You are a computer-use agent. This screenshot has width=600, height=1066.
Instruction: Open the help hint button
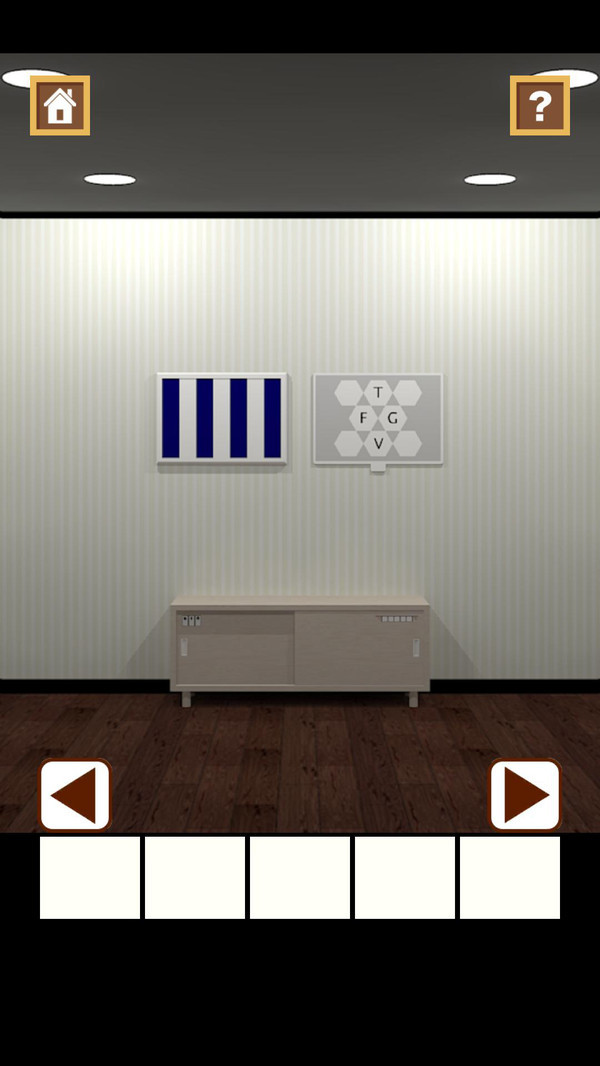540,105
